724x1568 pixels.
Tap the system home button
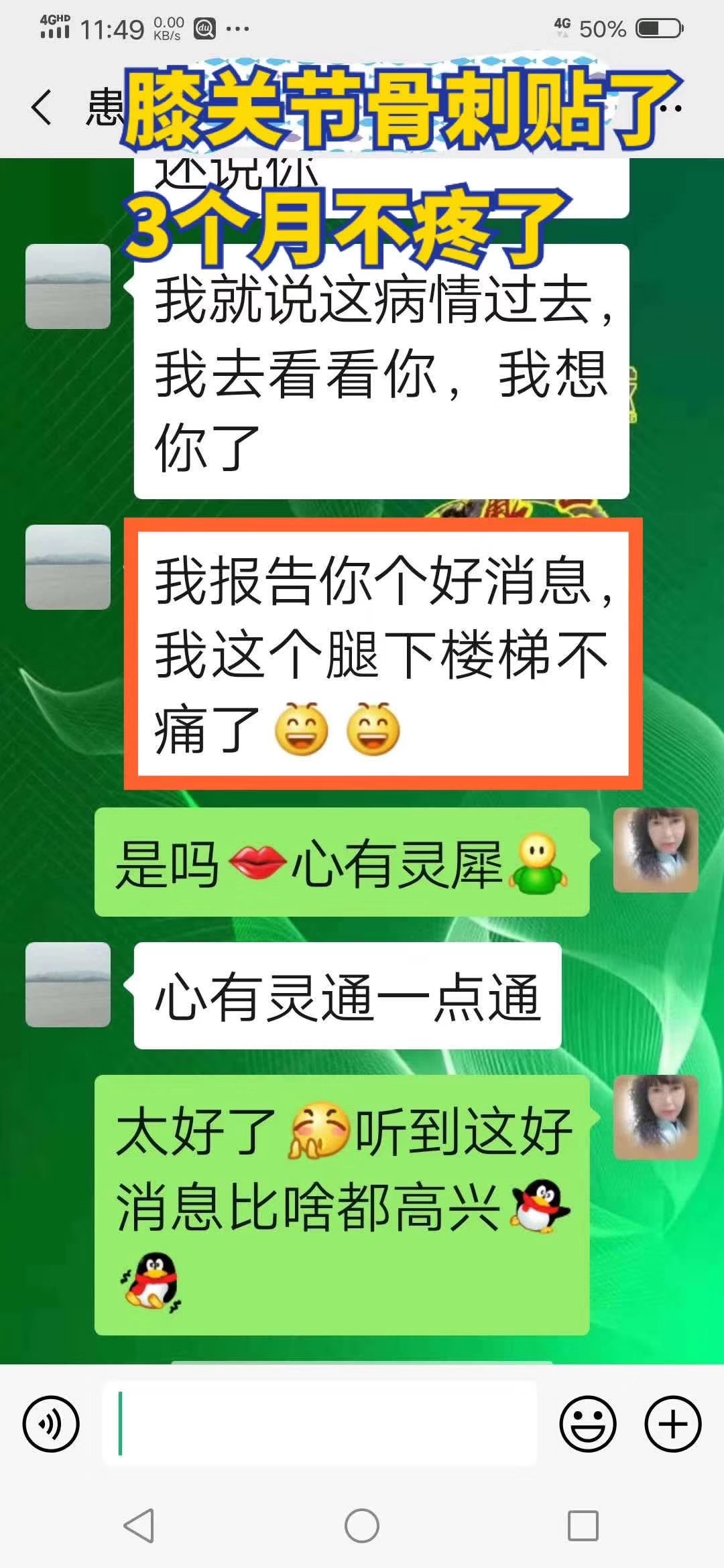[362, 1526]
